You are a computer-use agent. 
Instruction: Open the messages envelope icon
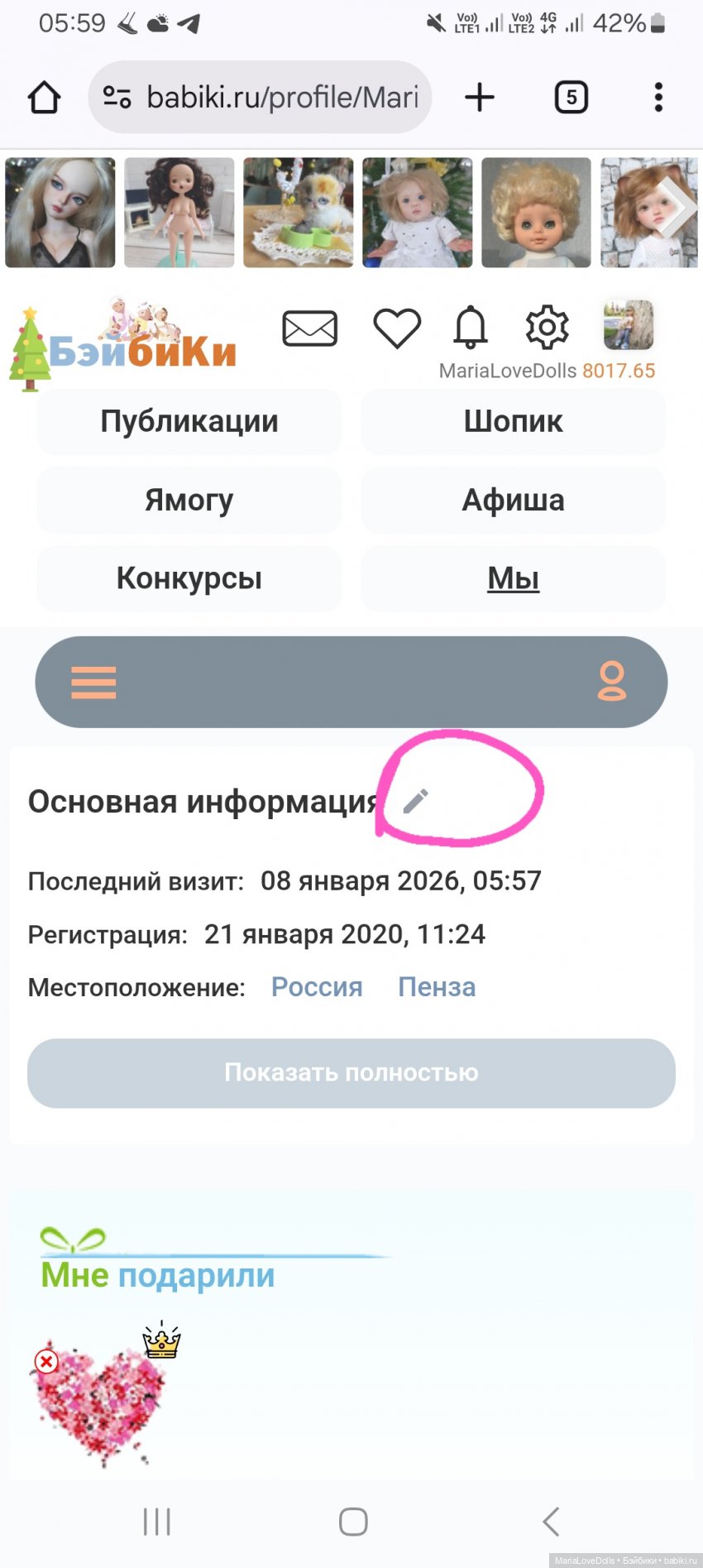(309, 328)
